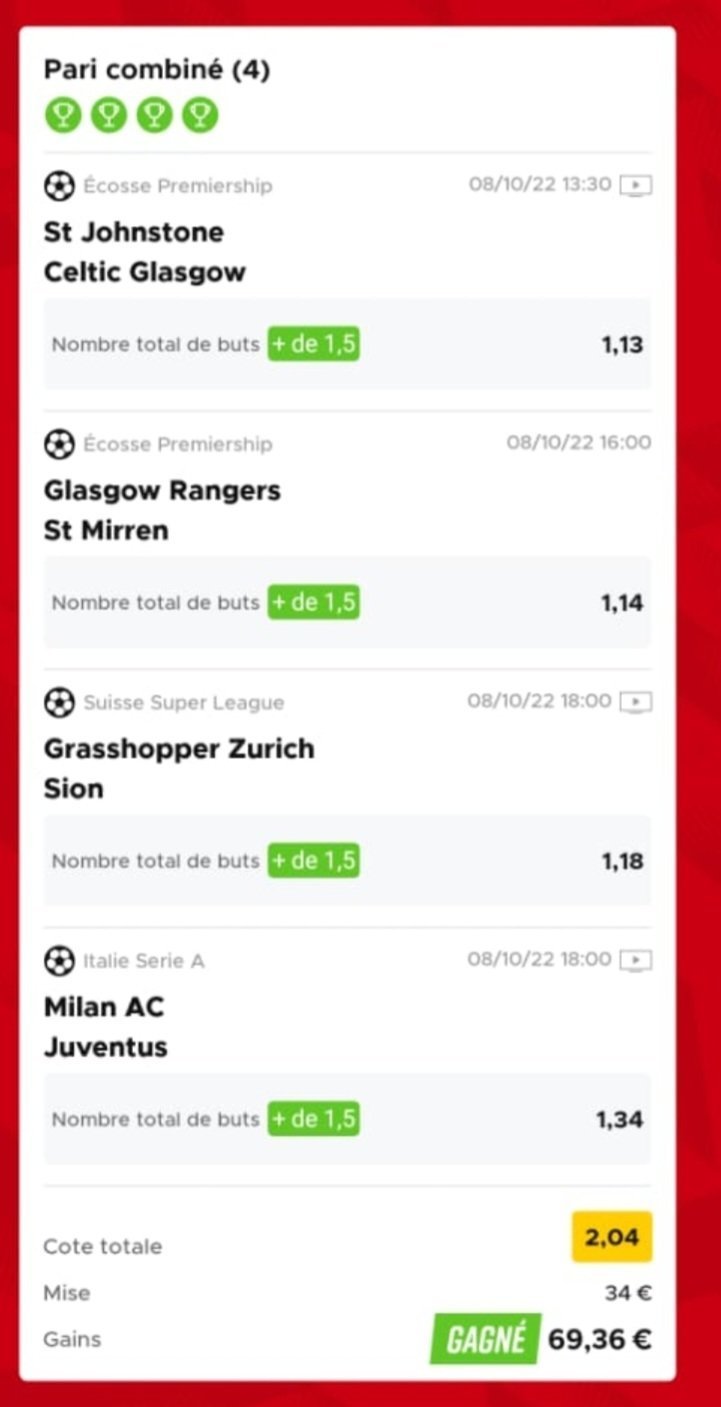Tap the video icon for St Johnstone match
This screenshot has width=721, height=1407.
pos(635,185)
